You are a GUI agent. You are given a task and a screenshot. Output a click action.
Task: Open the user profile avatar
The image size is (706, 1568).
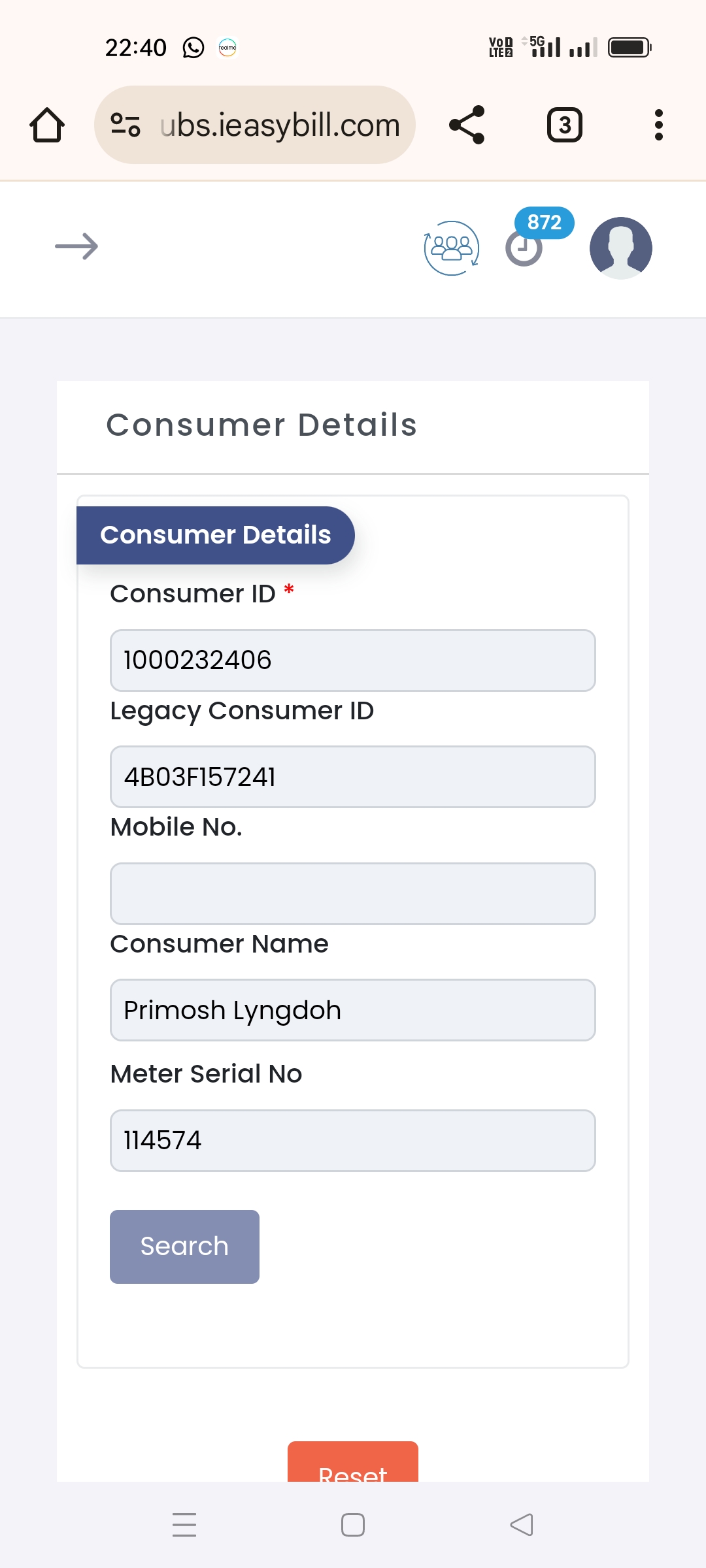pyautogui.click(x=621, y=248)
